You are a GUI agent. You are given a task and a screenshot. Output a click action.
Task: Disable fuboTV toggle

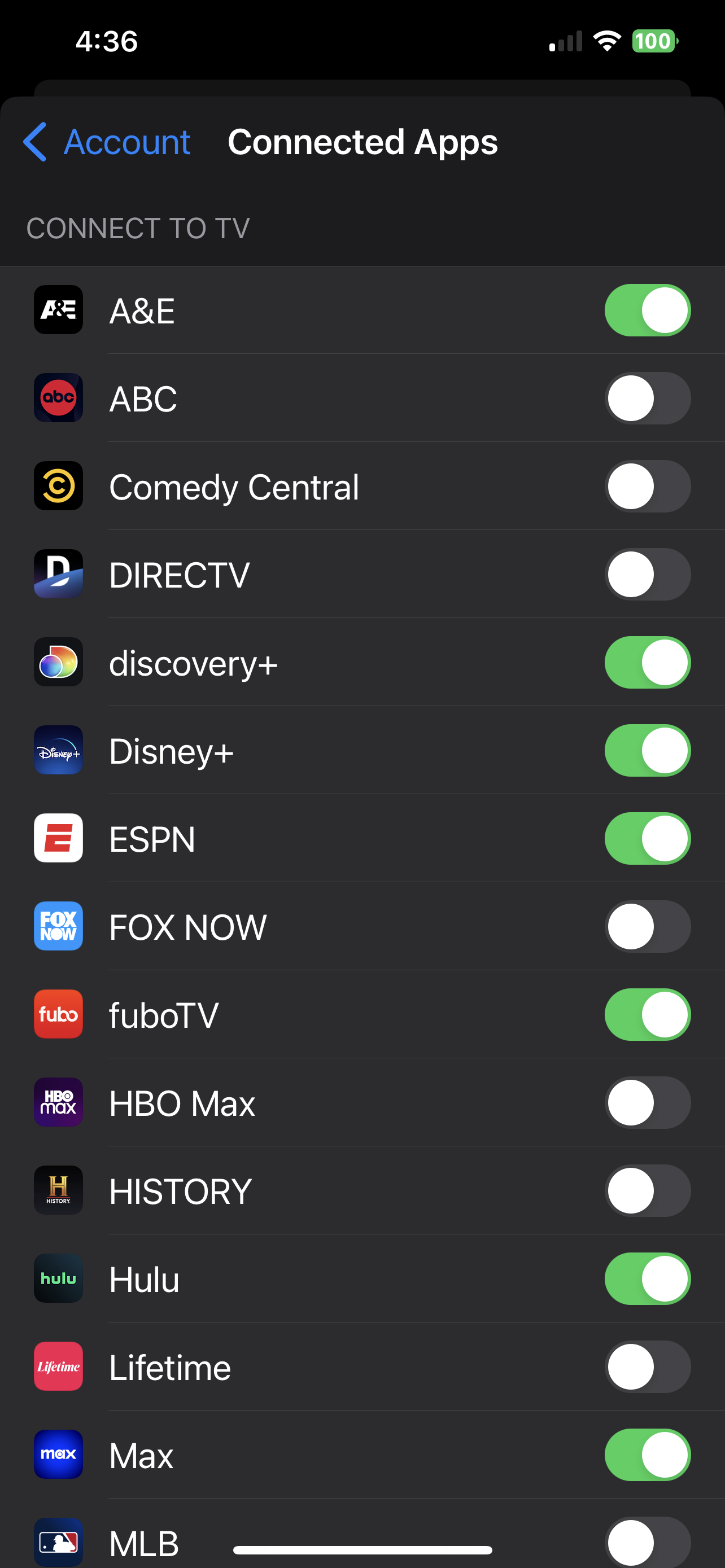[647, 1015]
